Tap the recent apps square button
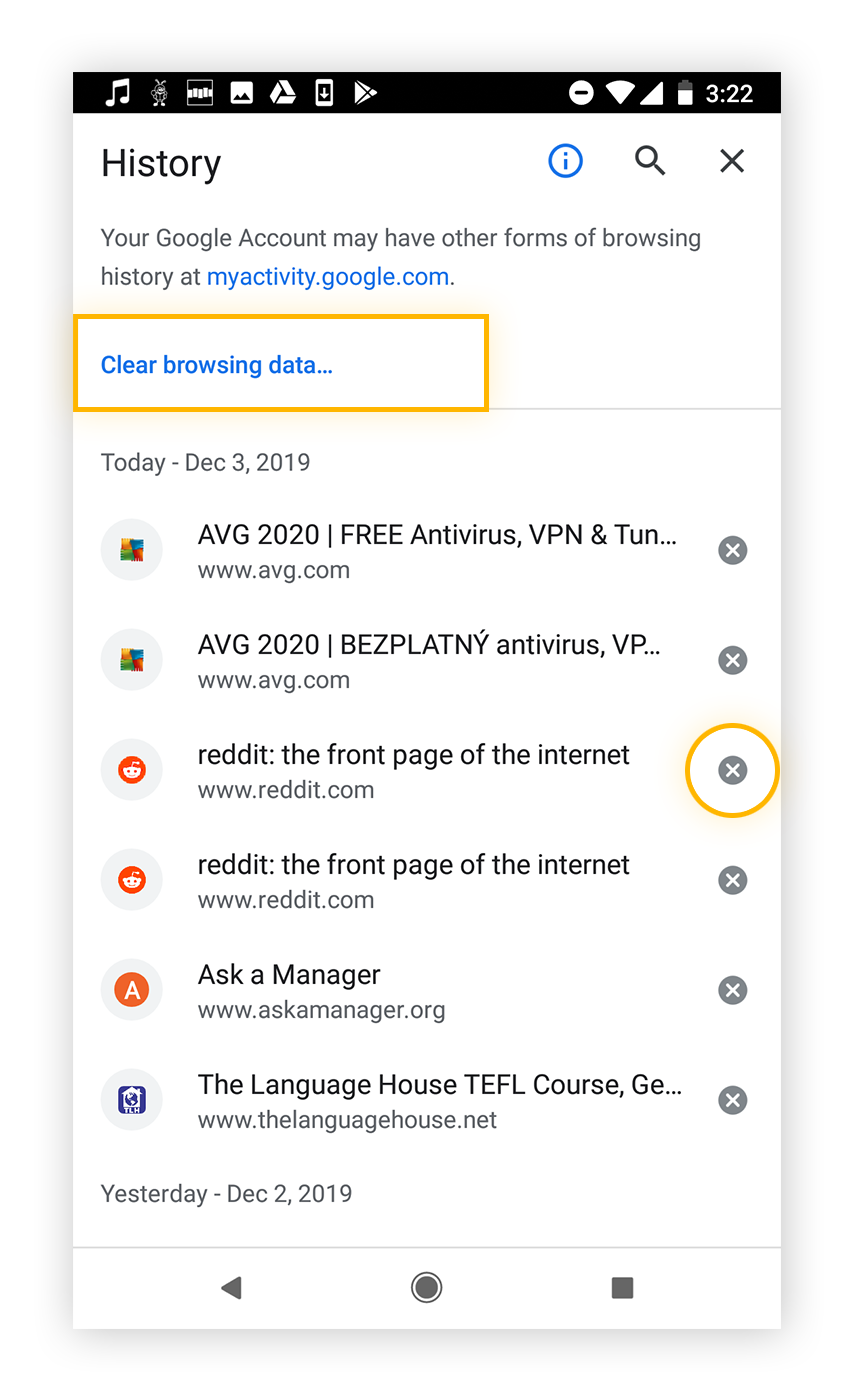 pyautogui.click(x=621, y=1288)
